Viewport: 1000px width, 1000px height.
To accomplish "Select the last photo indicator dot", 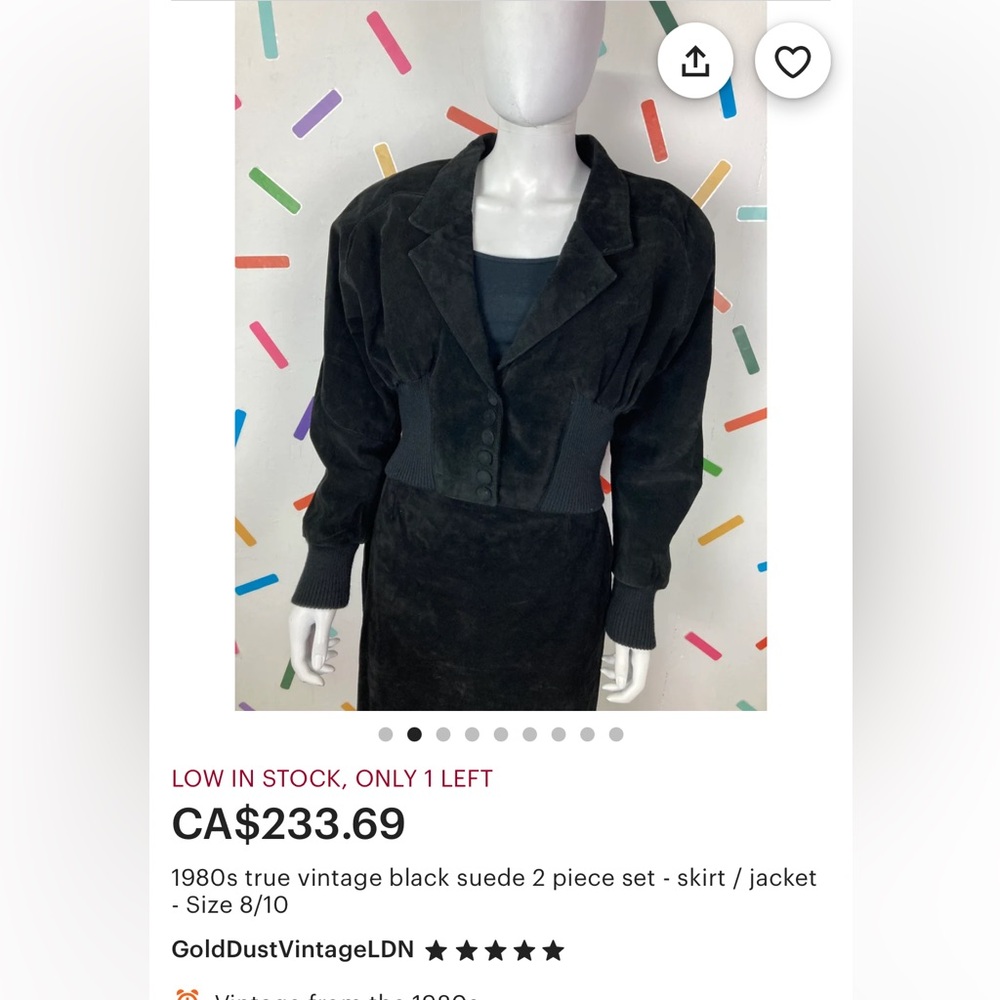I will (616, 734).
